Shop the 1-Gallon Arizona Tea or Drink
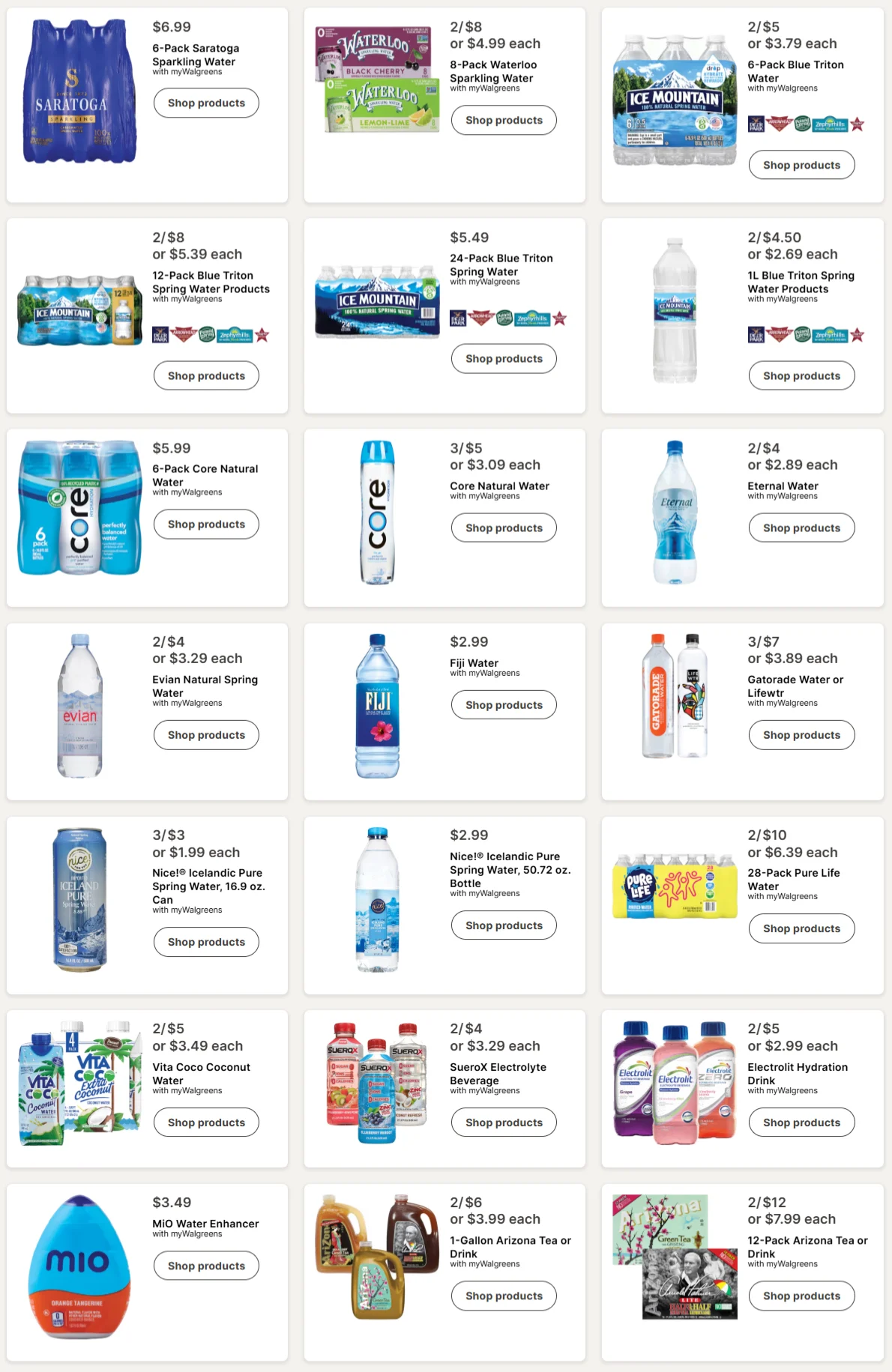The image size is (892, 1372). pos(504,1296)
